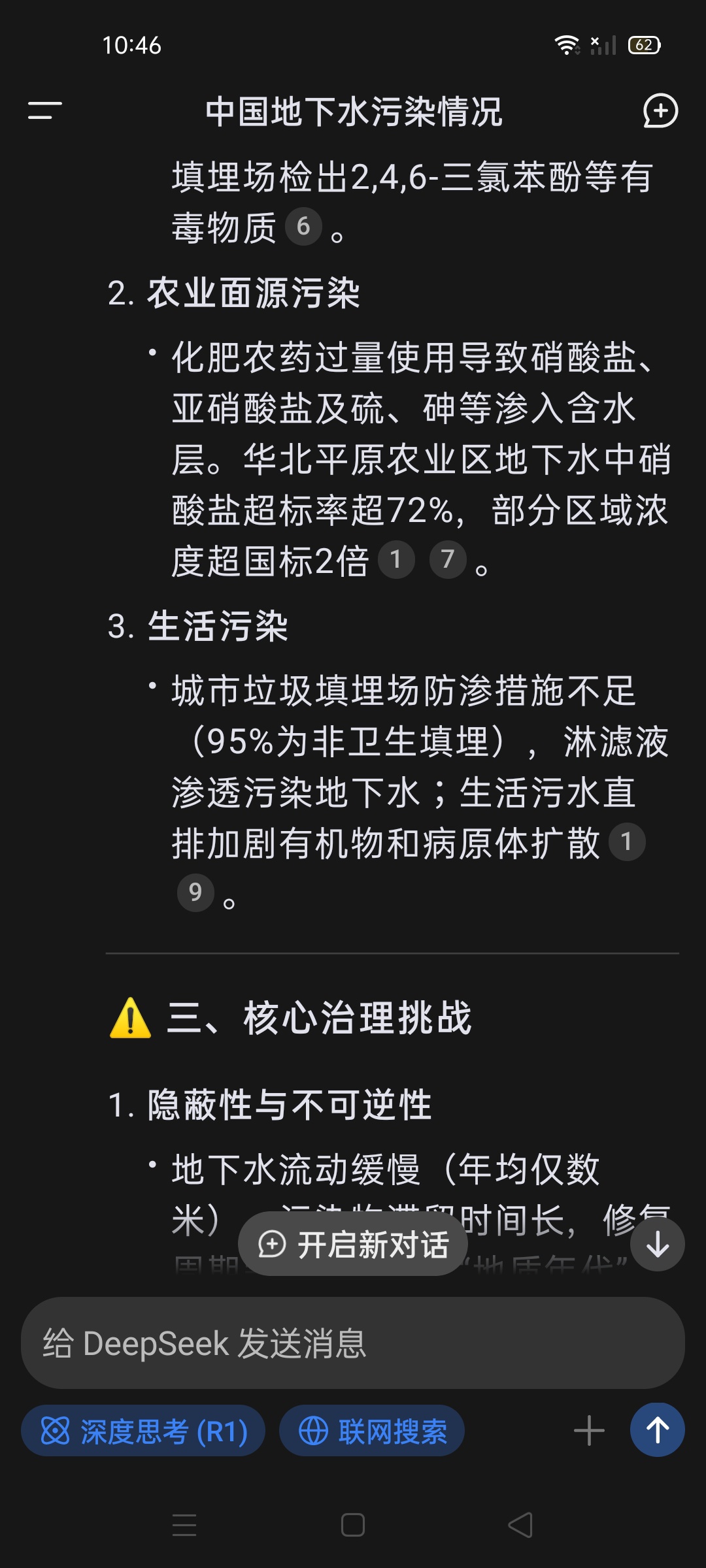This screenshot has height=1568, width=706.
Task: Focus the 给 DeepSeek 发送消息 input field
Action: click(x=353, y=1343)
